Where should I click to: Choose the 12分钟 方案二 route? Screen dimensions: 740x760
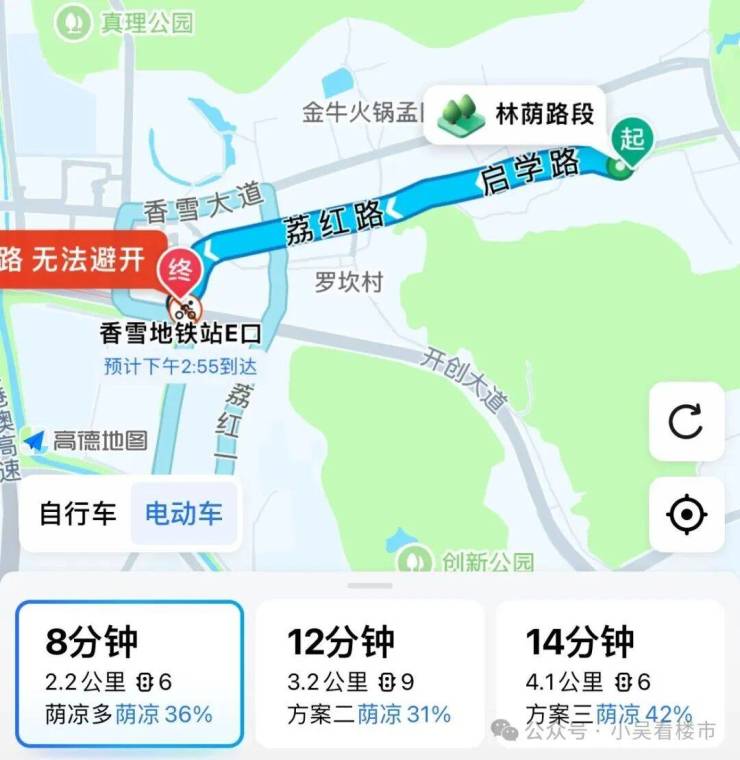370,673
